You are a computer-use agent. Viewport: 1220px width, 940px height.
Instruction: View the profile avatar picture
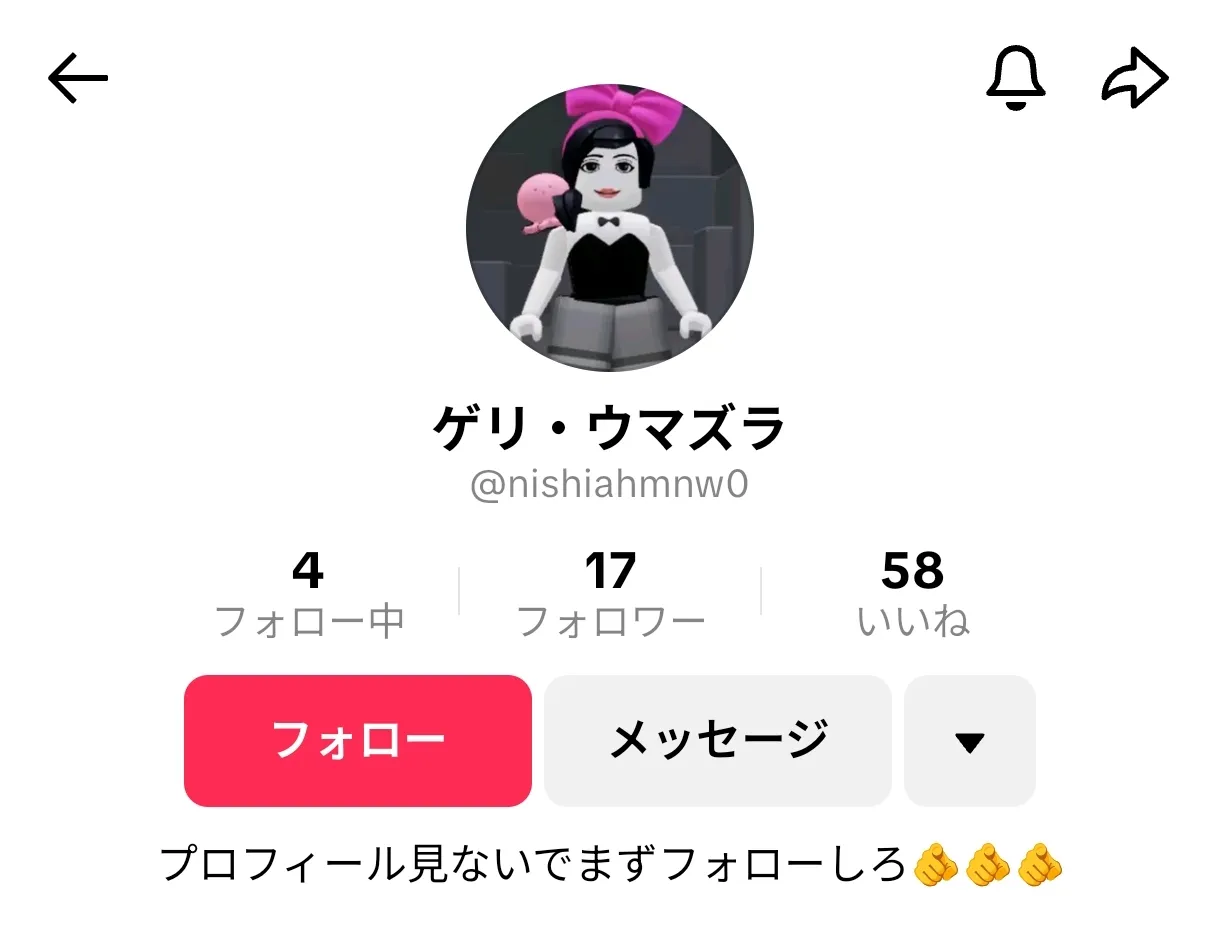[x=609, y=228]
